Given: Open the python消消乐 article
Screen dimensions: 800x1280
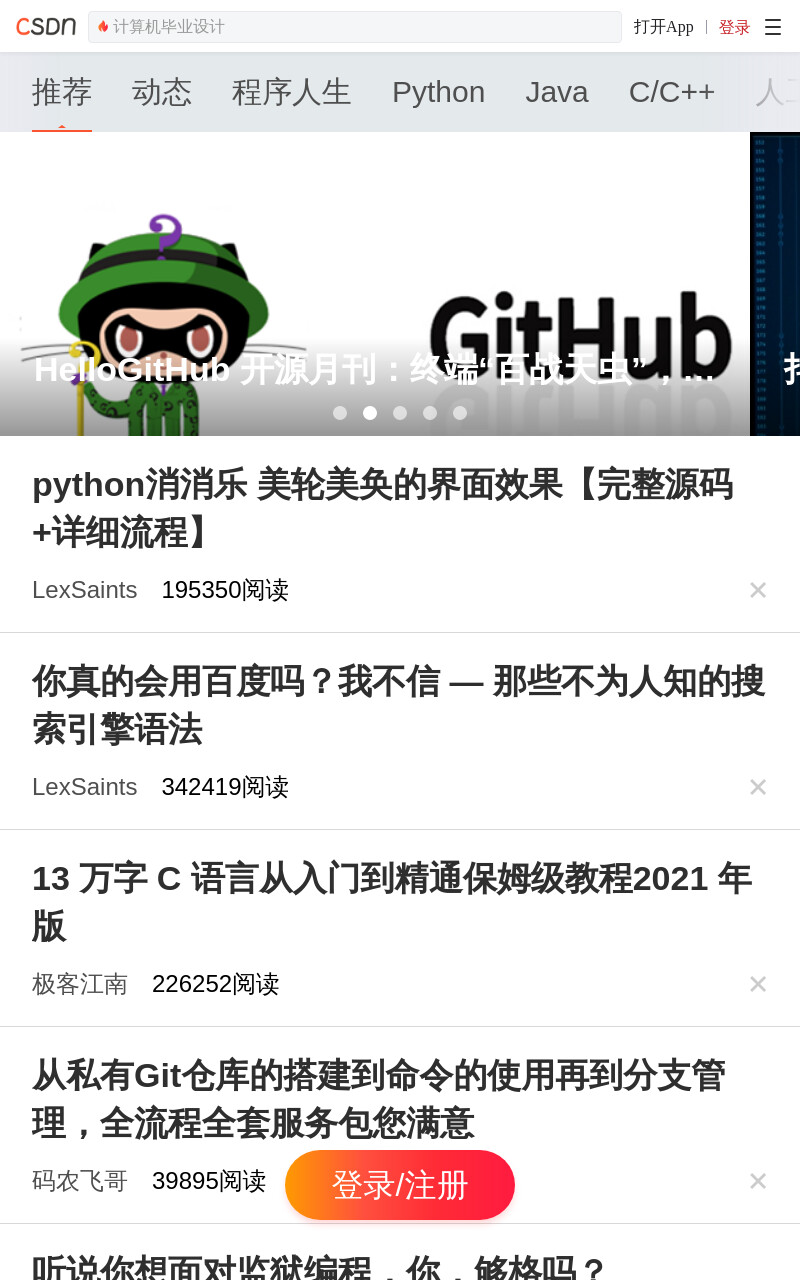Looking at the screenshot, I should tap(382, 508).
